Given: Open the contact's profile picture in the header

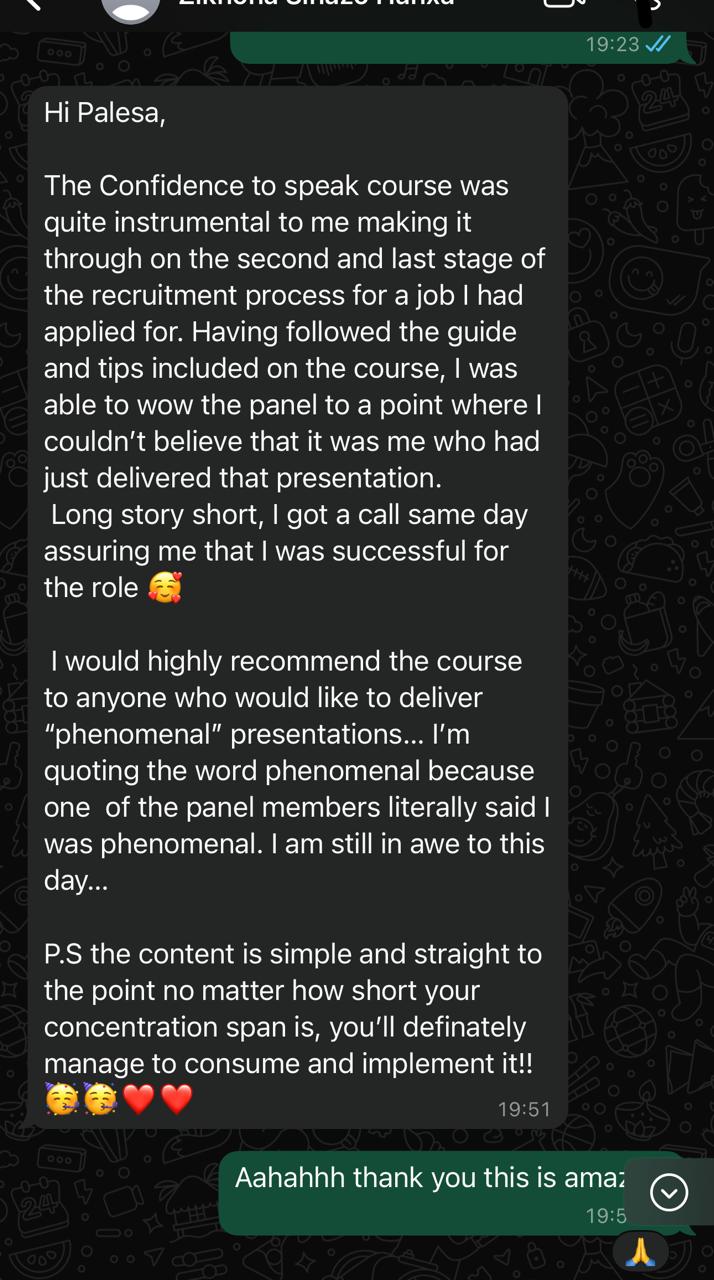Looking at the screenshot, I should [131, 8].
